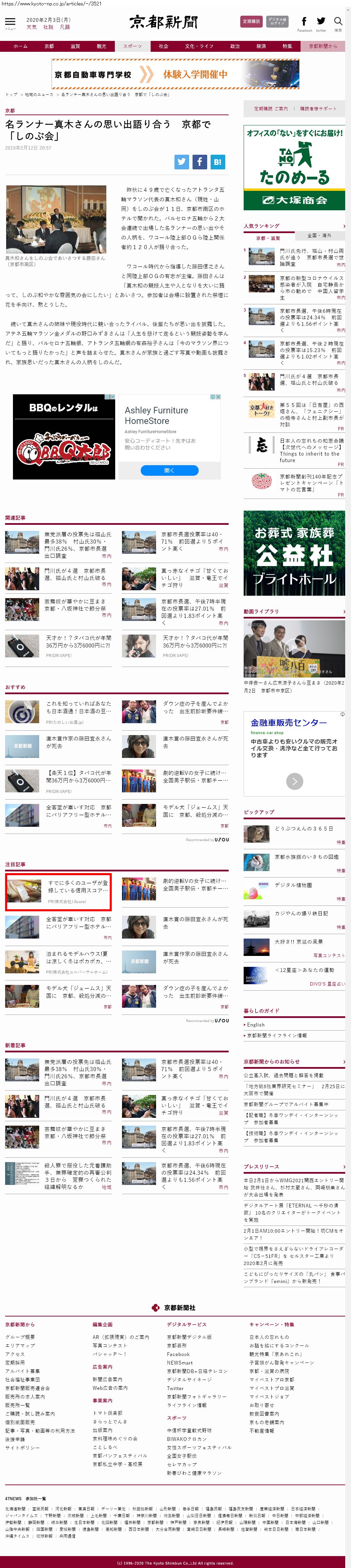Viewport: 351px width, 1568px height.
Task: Open the 政治 section
Action: 235,46
